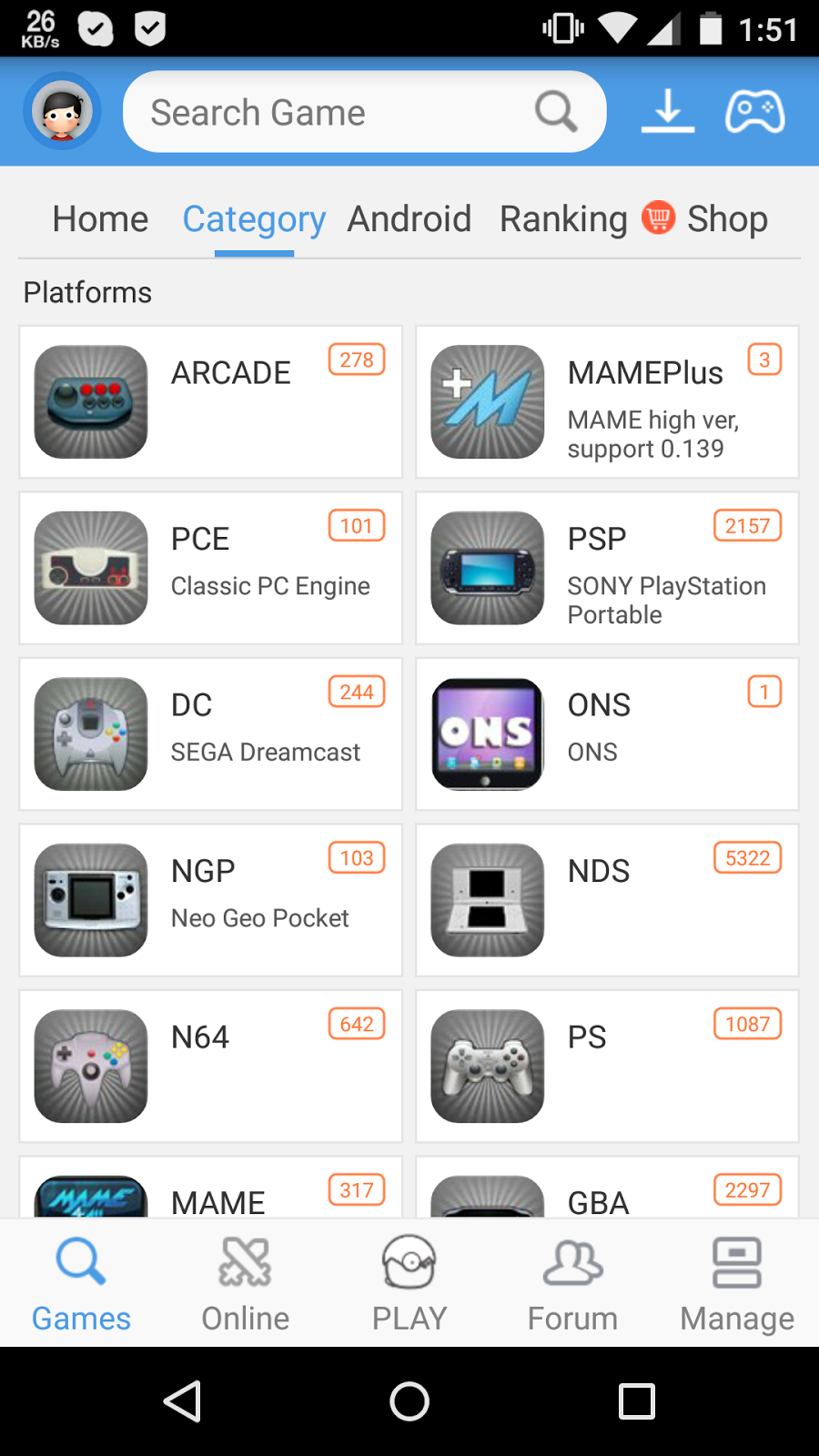Open the N64 controller icon

pyautogui.click(x=90, y=1066)
